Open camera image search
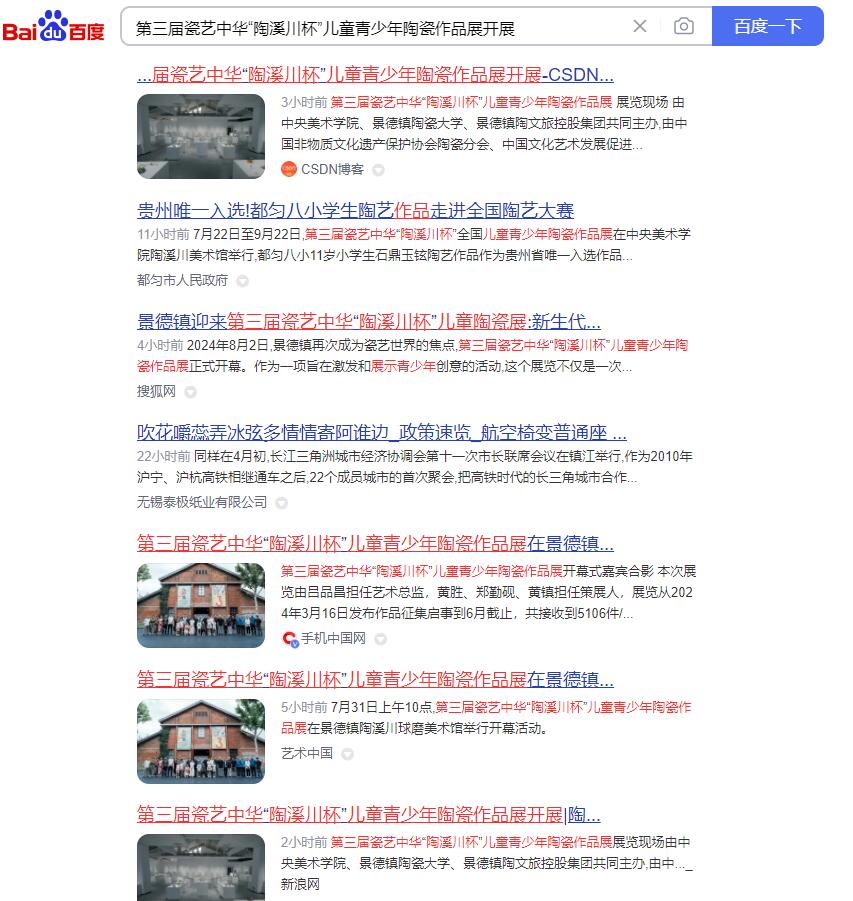853x901 pixels. click(684, 26)
